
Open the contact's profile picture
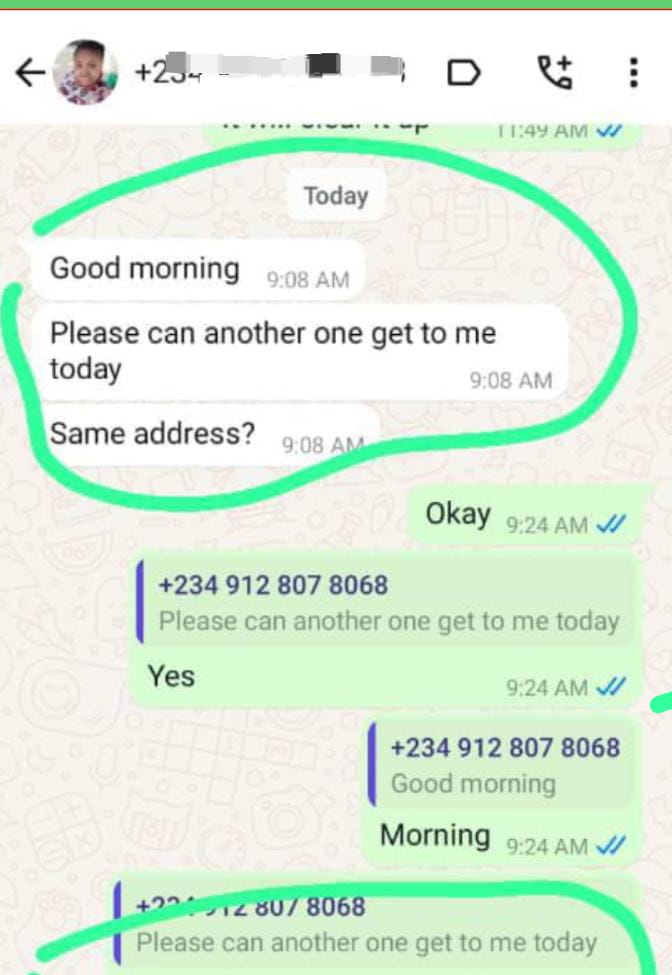(85, 72)
